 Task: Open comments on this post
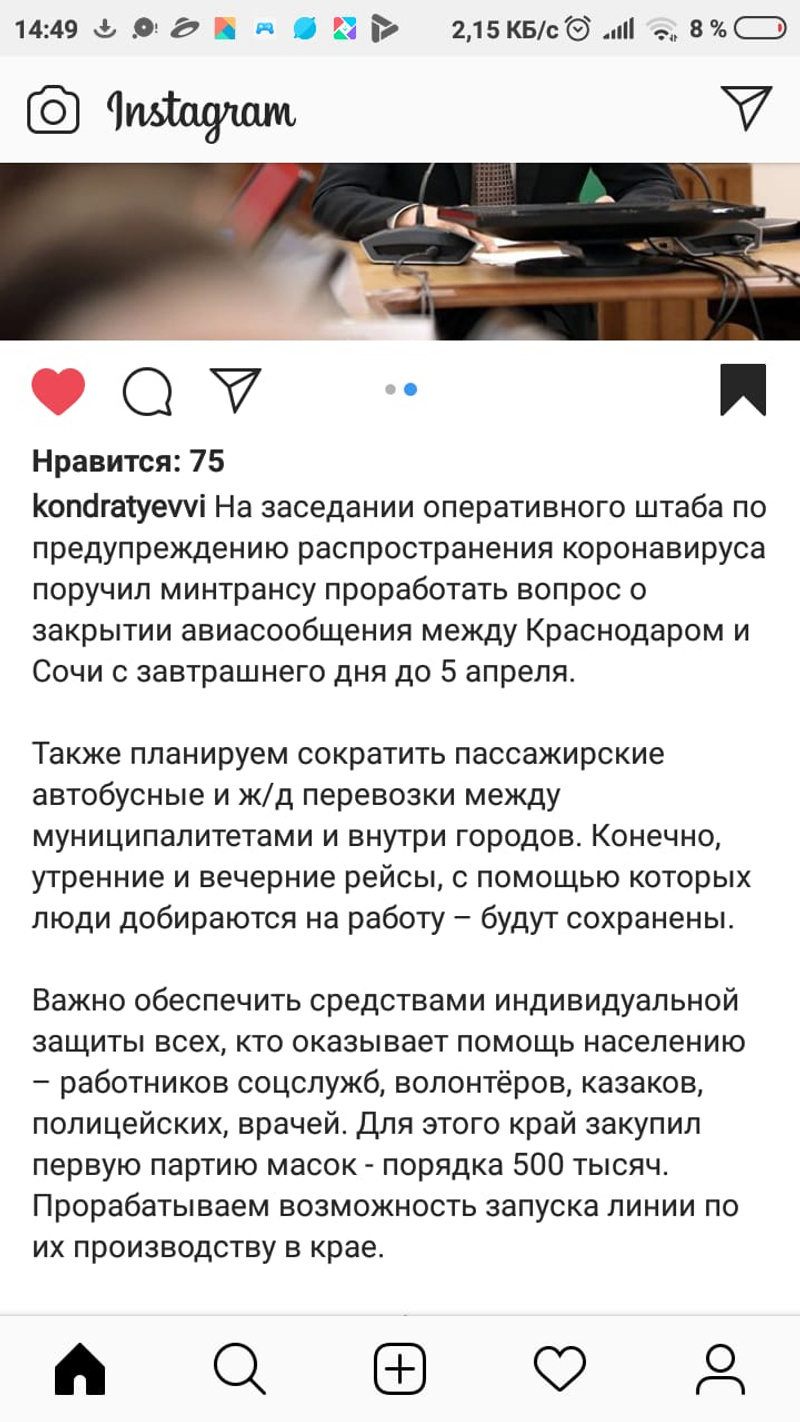coord(147,391)
